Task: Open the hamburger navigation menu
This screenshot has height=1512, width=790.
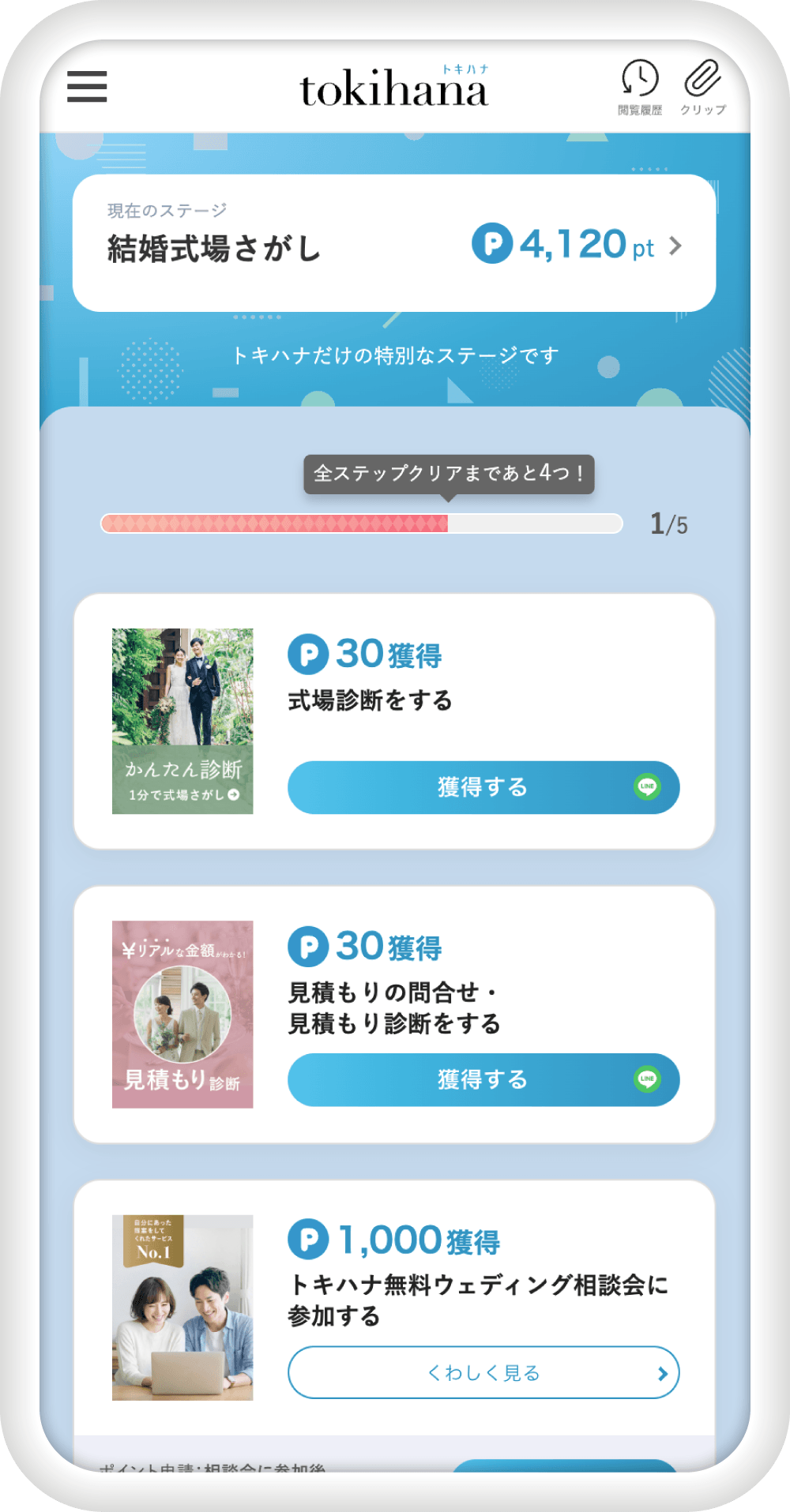Action: pyautogui.click(x=87, y=88)
